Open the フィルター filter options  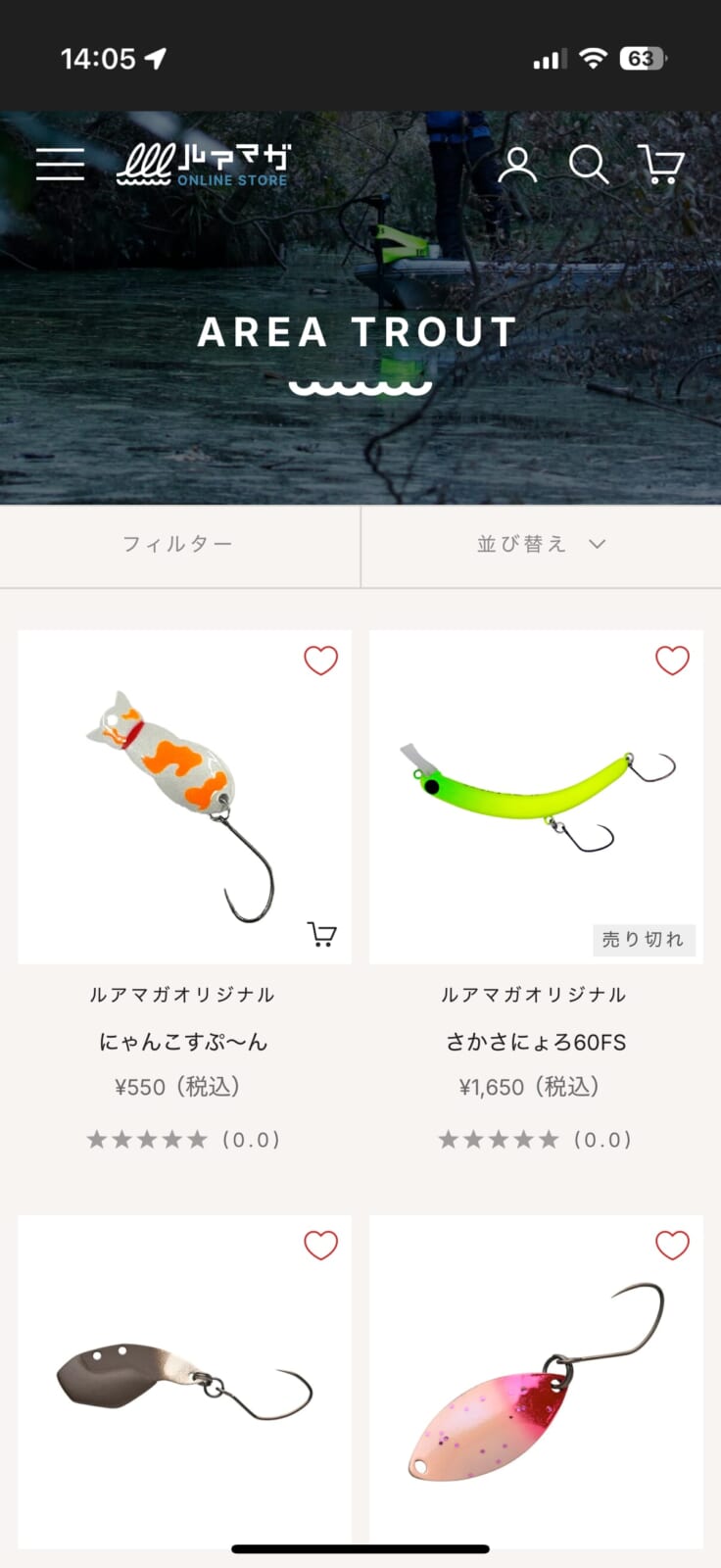pyautogui.click(x=179, y=545)
